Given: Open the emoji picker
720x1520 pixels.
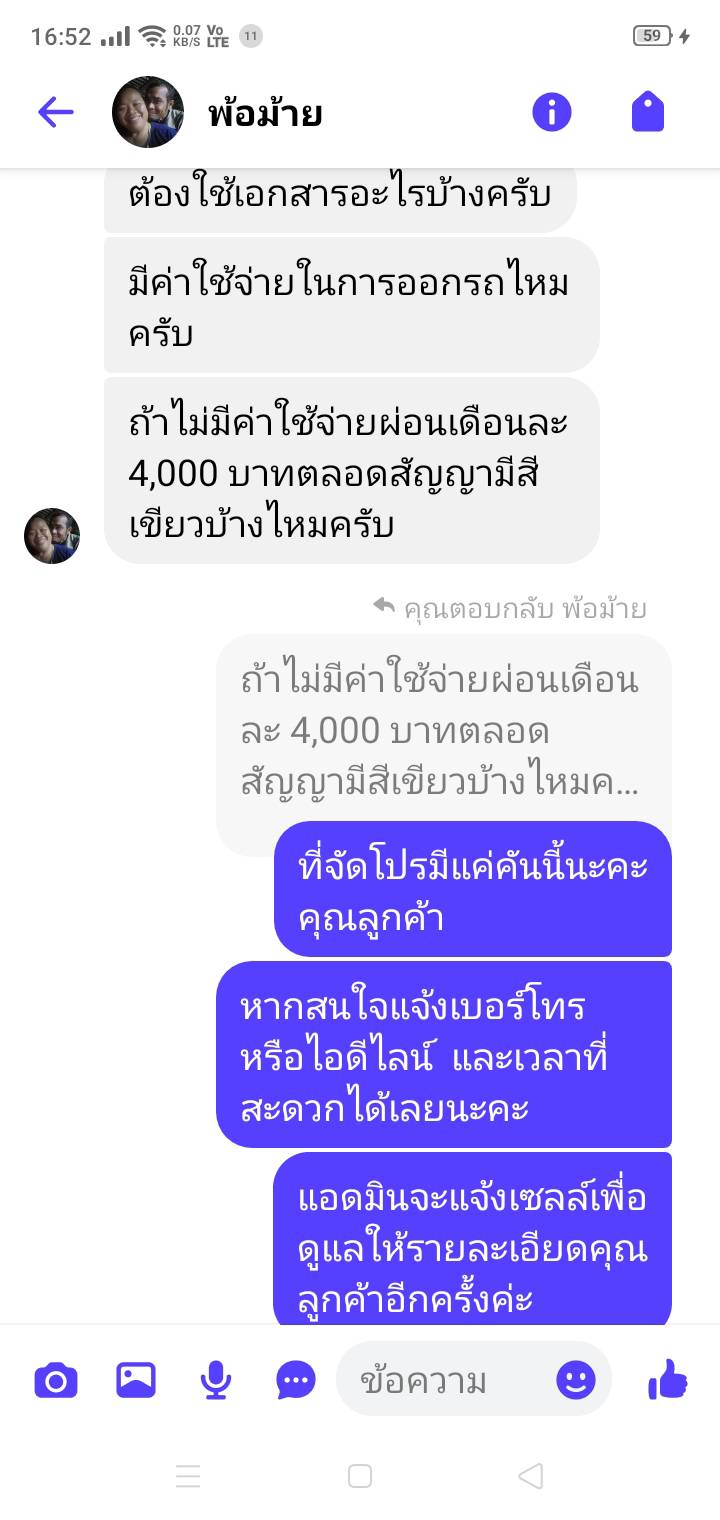Looking at the screenshot, I should click(x=576, y=1381).
